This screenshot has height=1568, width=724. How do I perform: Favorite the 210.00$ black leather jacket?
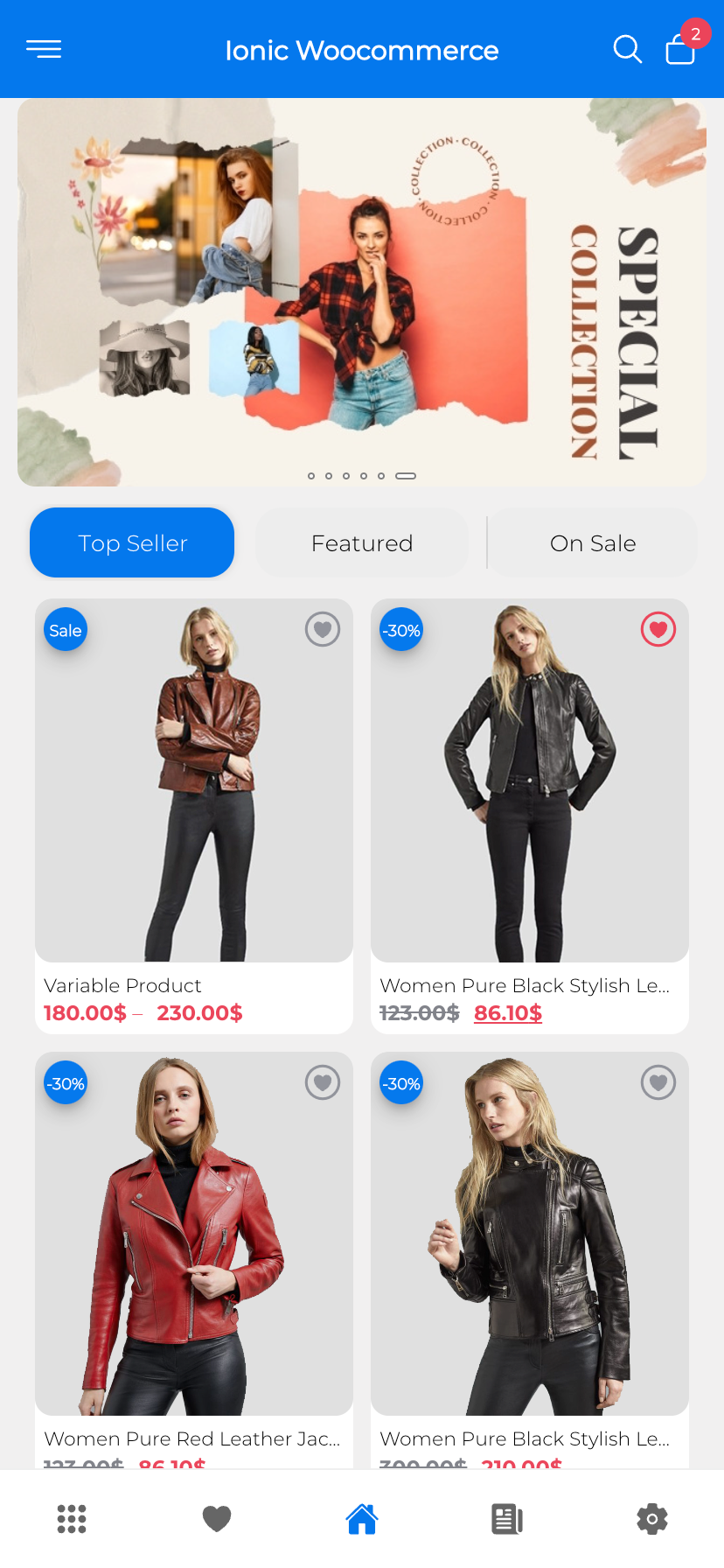[658, 1083]
